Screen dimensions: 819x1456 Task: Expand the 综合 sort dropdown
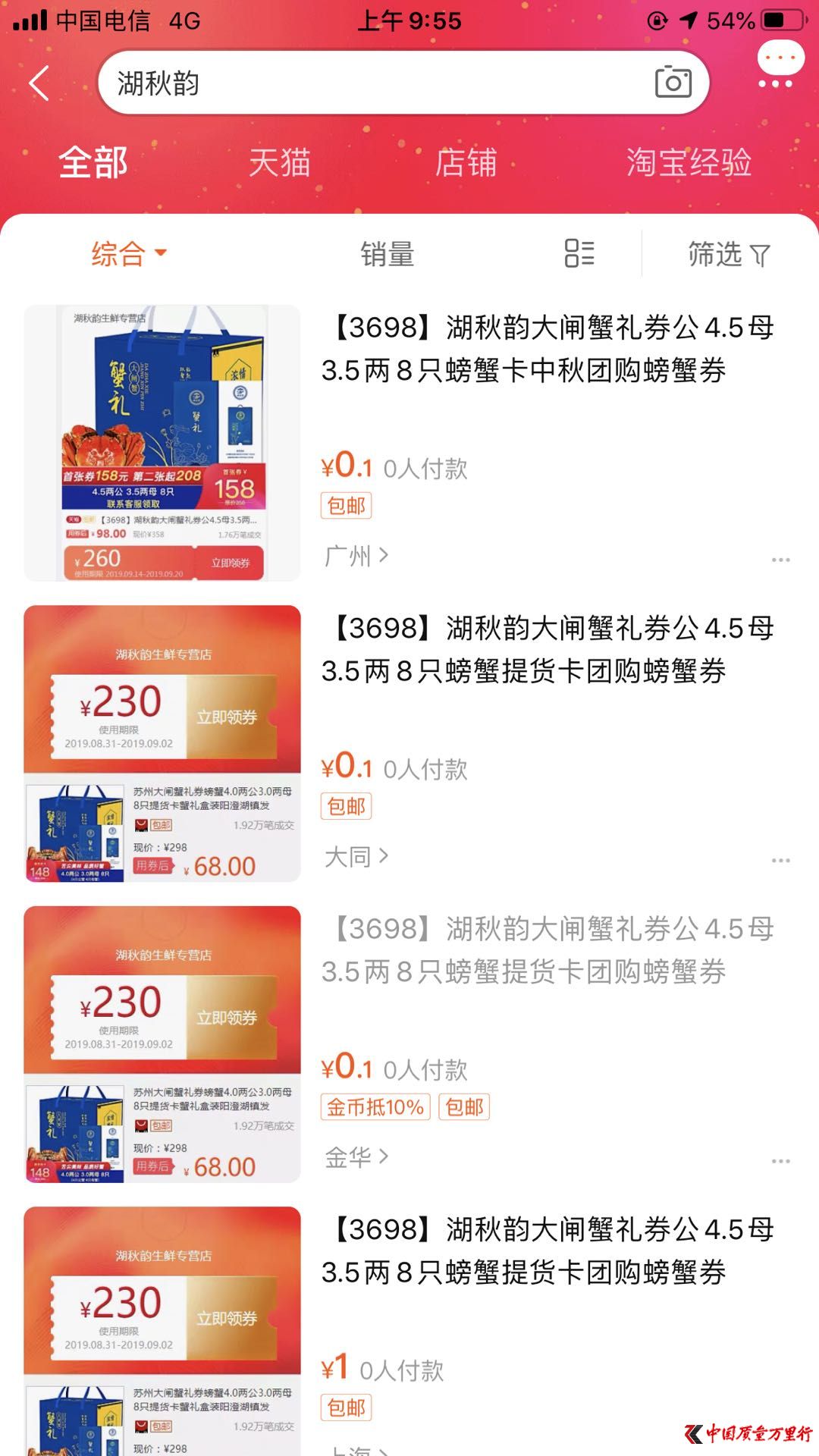pos(127,253)
